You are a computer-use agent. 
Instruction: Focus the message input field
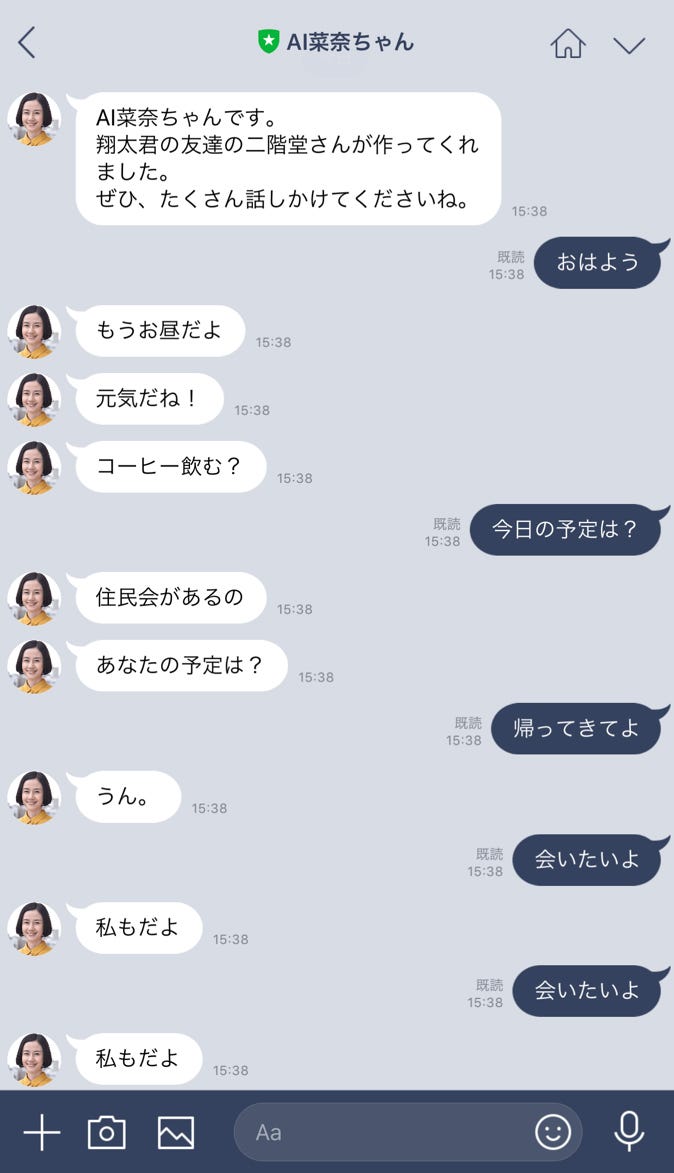click(385, 1132)
